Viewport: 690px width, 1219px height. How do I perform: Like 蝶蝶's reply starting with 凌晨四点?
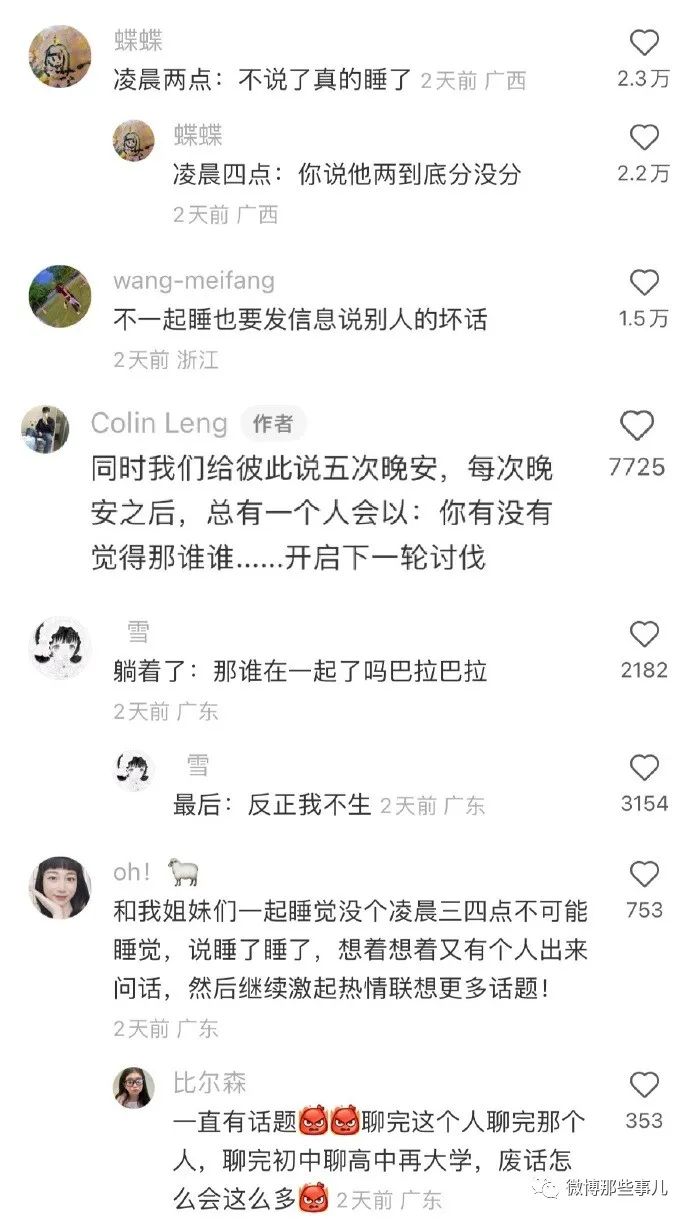tap(644, 138)
